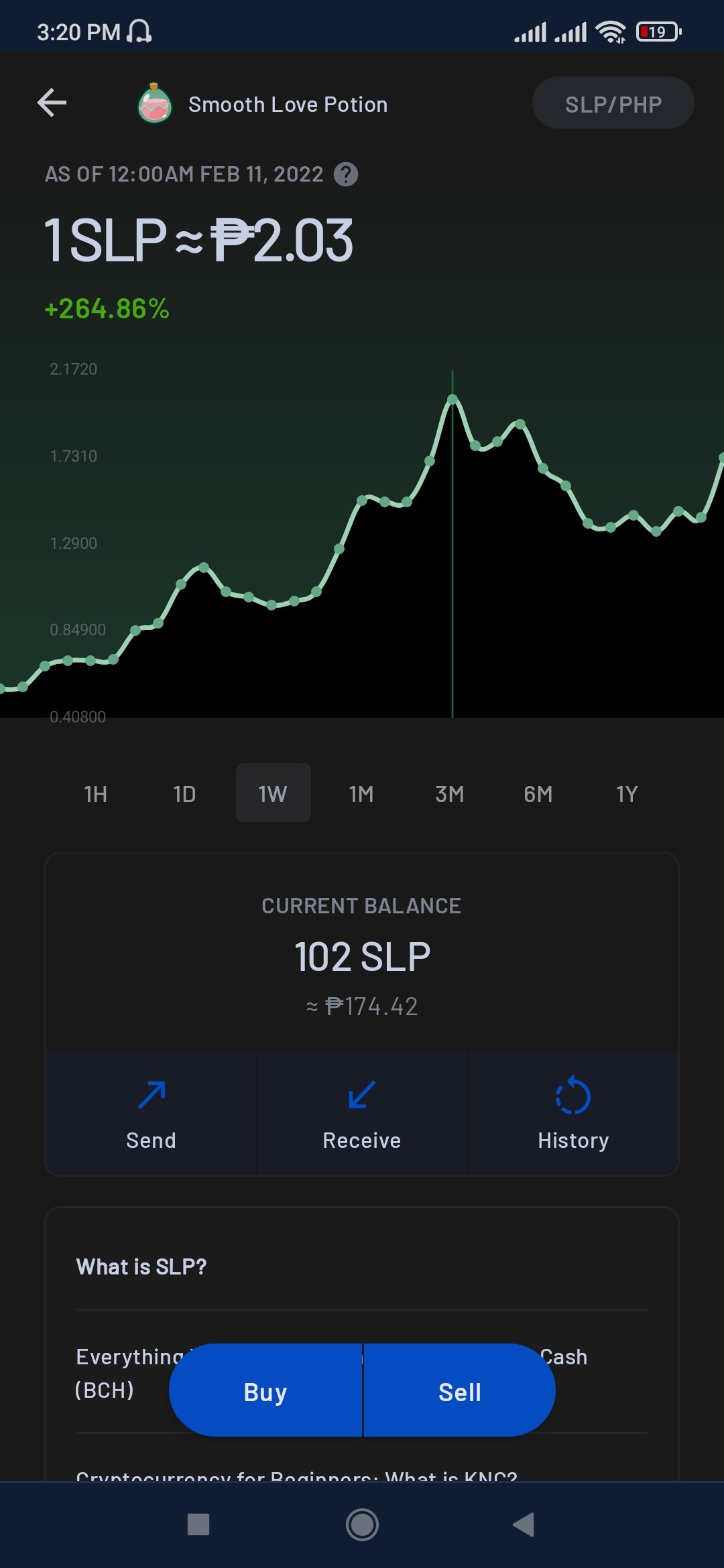View SLP transaction History

[573, 1112]
